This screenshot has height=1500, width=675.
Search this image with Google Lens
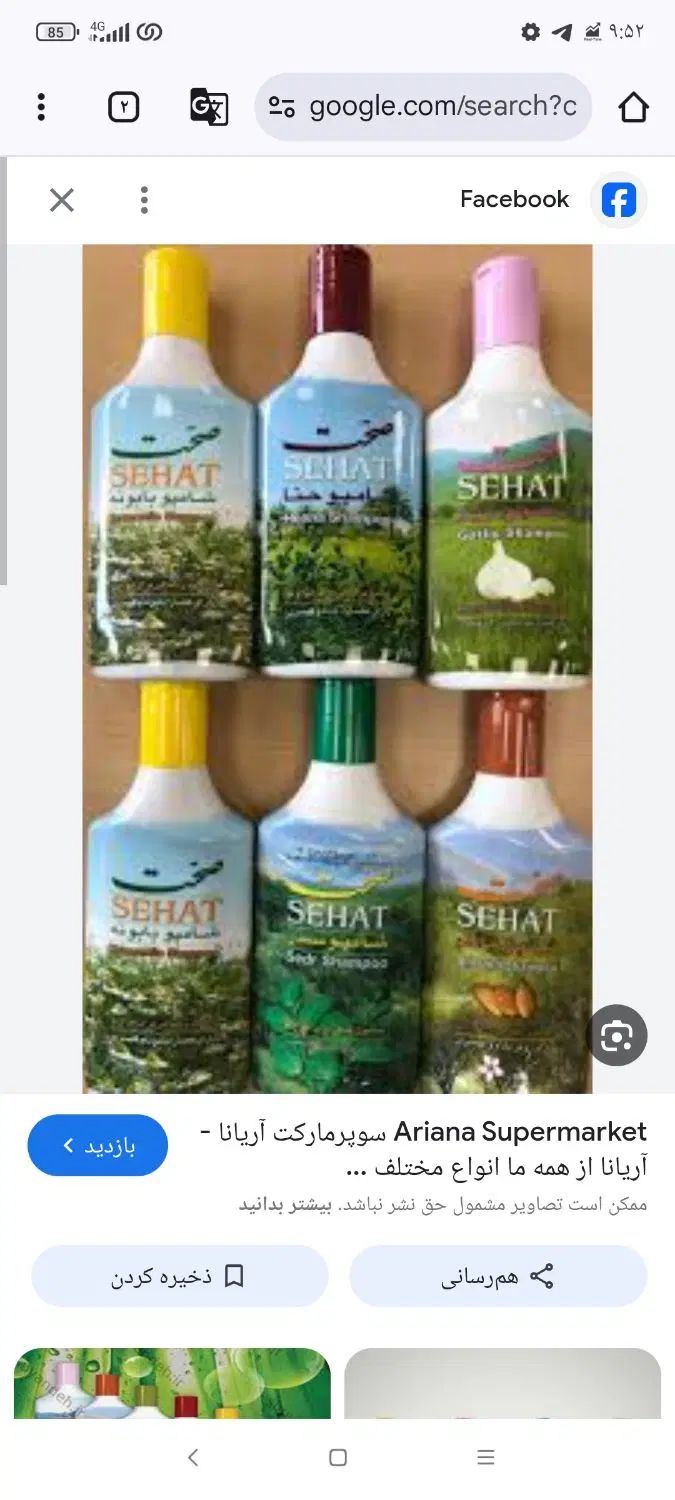[x=617, y=1036]
